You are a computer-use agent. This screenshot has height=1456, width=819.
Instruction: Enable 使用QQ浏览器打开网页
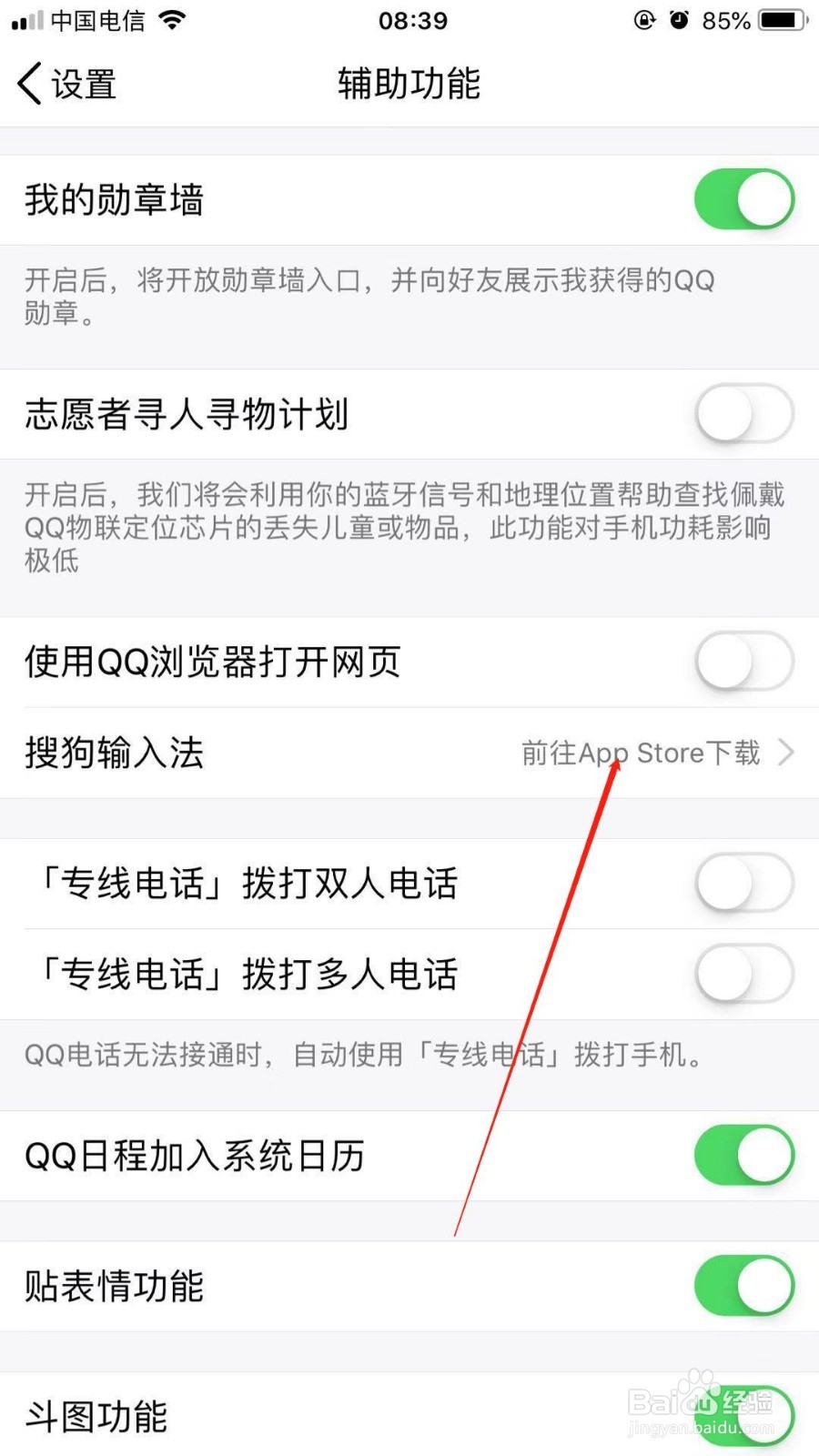click(744, 662)
